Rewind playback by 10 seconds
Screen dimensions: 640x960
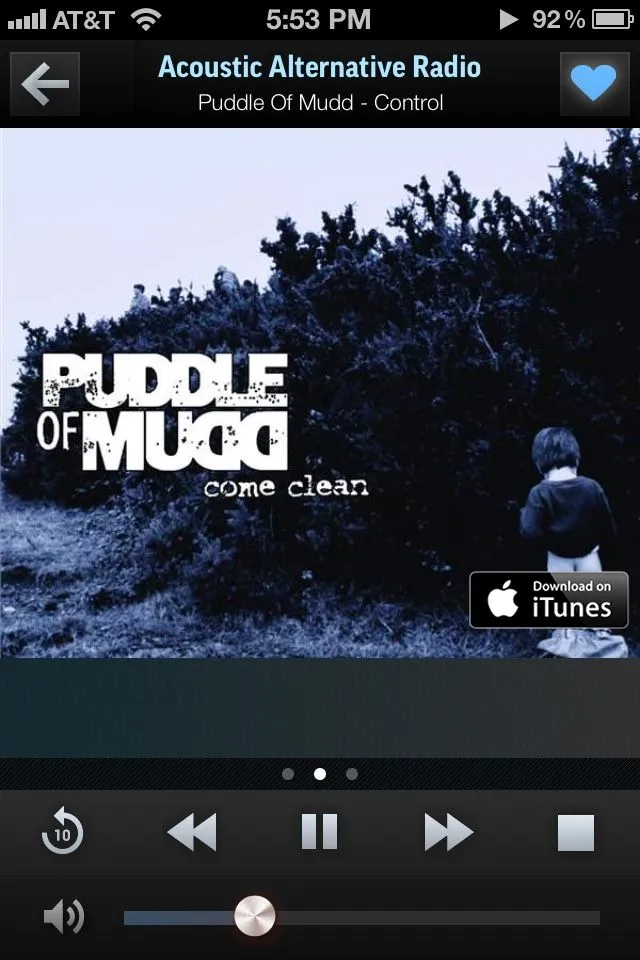[63, 832]
